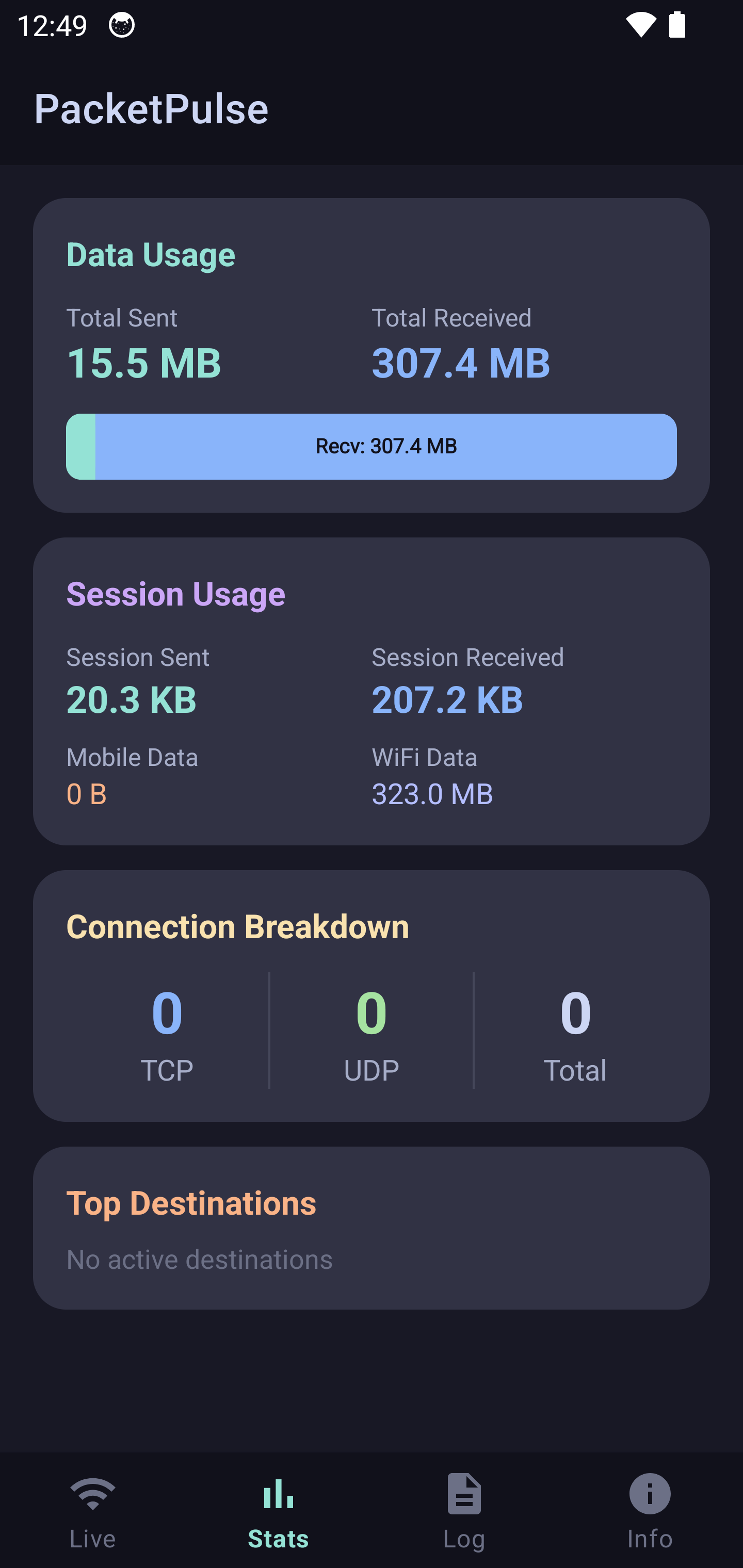Toggle the Mobile Data value
The height and width of the screenshot is (1568, 743).
[87, 793]
